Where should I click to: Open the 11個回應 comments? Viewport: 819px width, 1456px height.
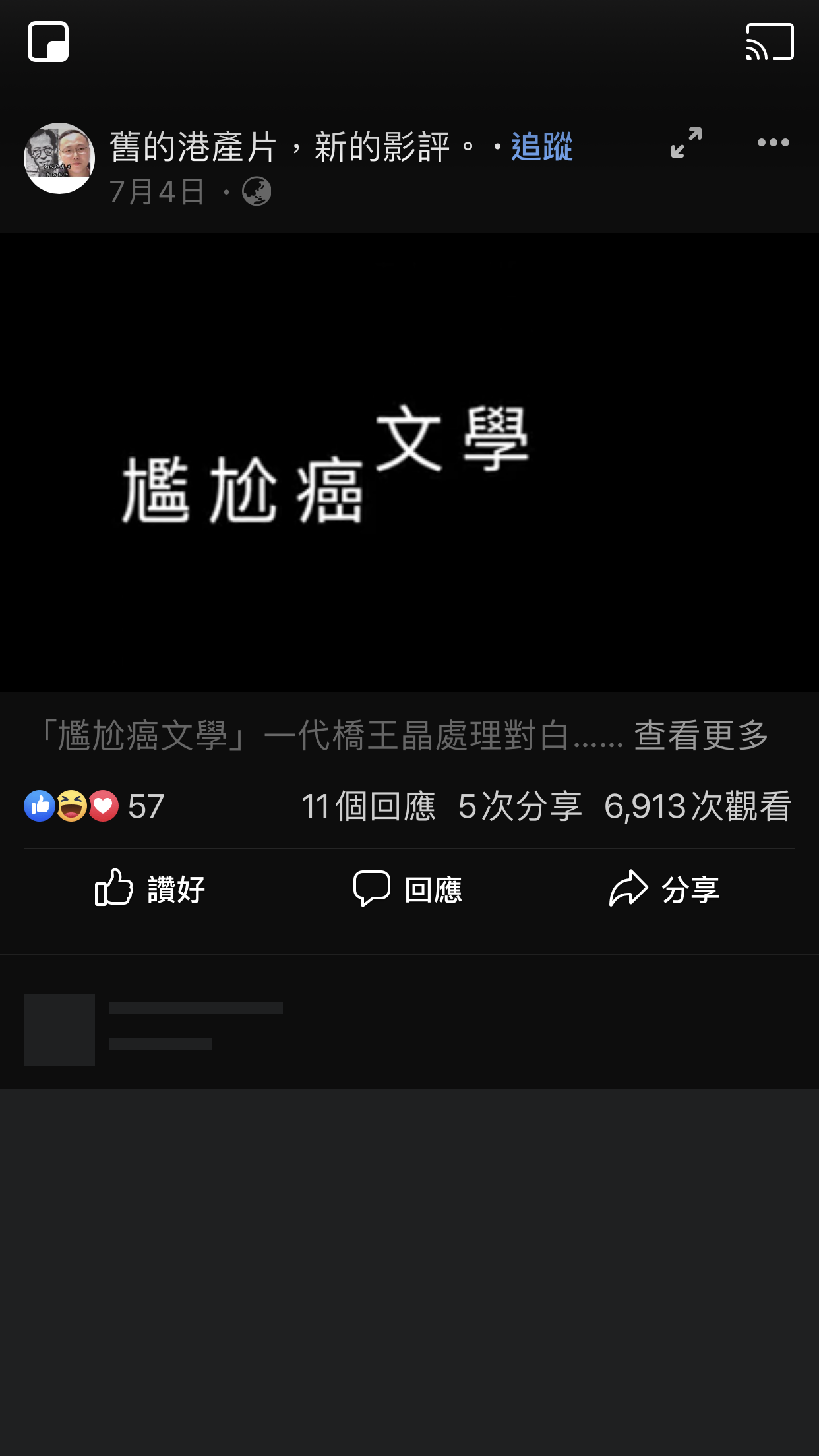(x=368, y=806)
